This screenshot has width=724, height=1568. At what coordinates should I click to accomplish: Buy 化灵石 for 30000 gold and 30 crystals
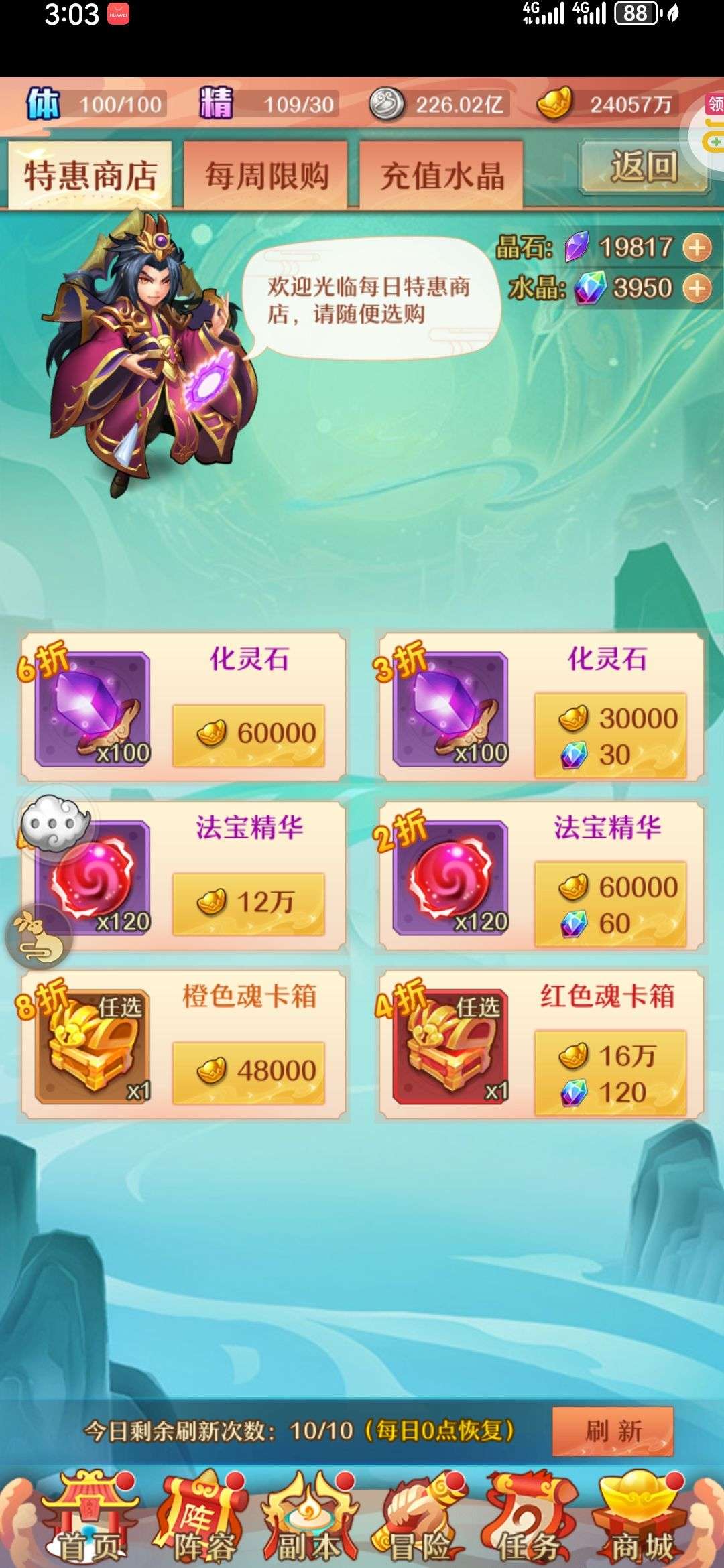(x=610, y=736)
